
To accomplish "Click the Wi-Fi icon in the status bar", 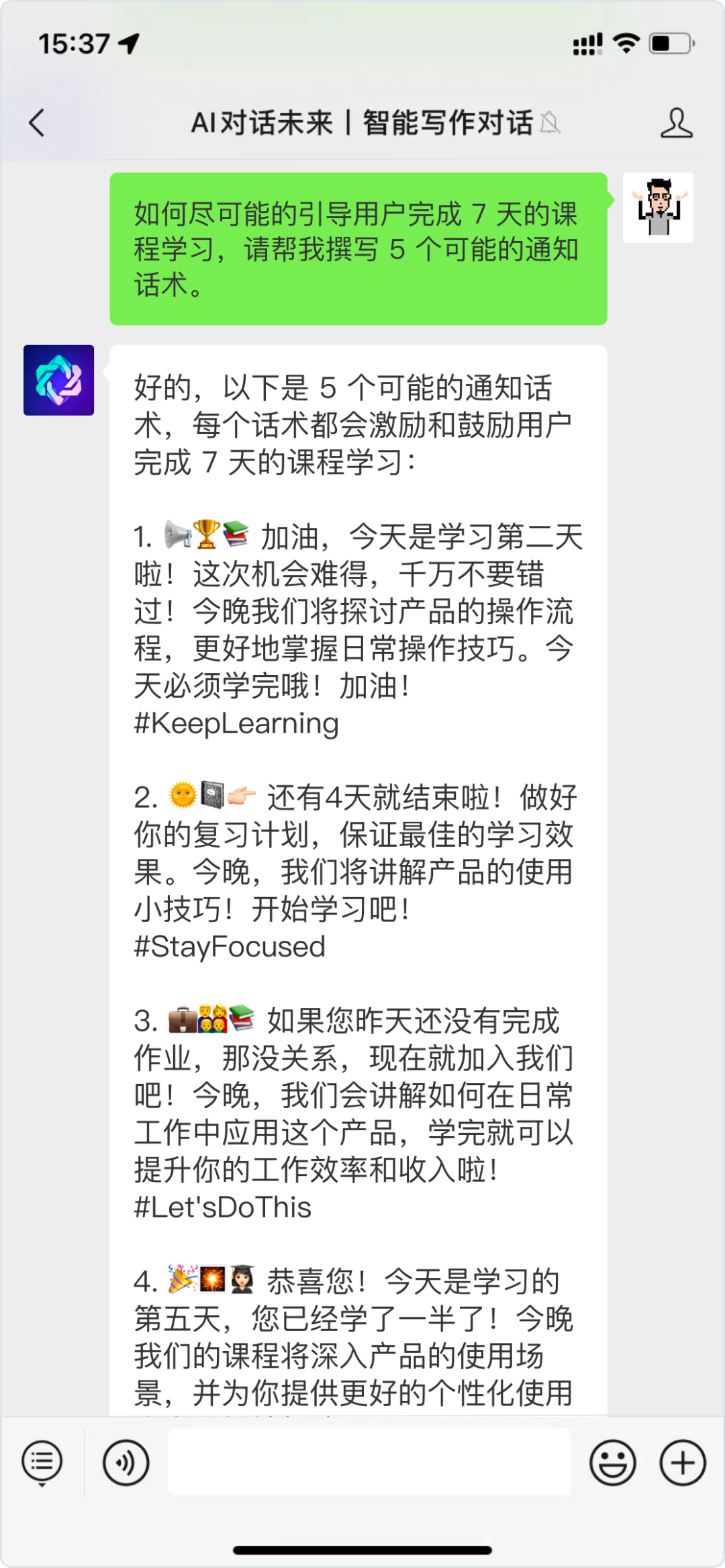I will pyautogui.click(x=626, y=42).
